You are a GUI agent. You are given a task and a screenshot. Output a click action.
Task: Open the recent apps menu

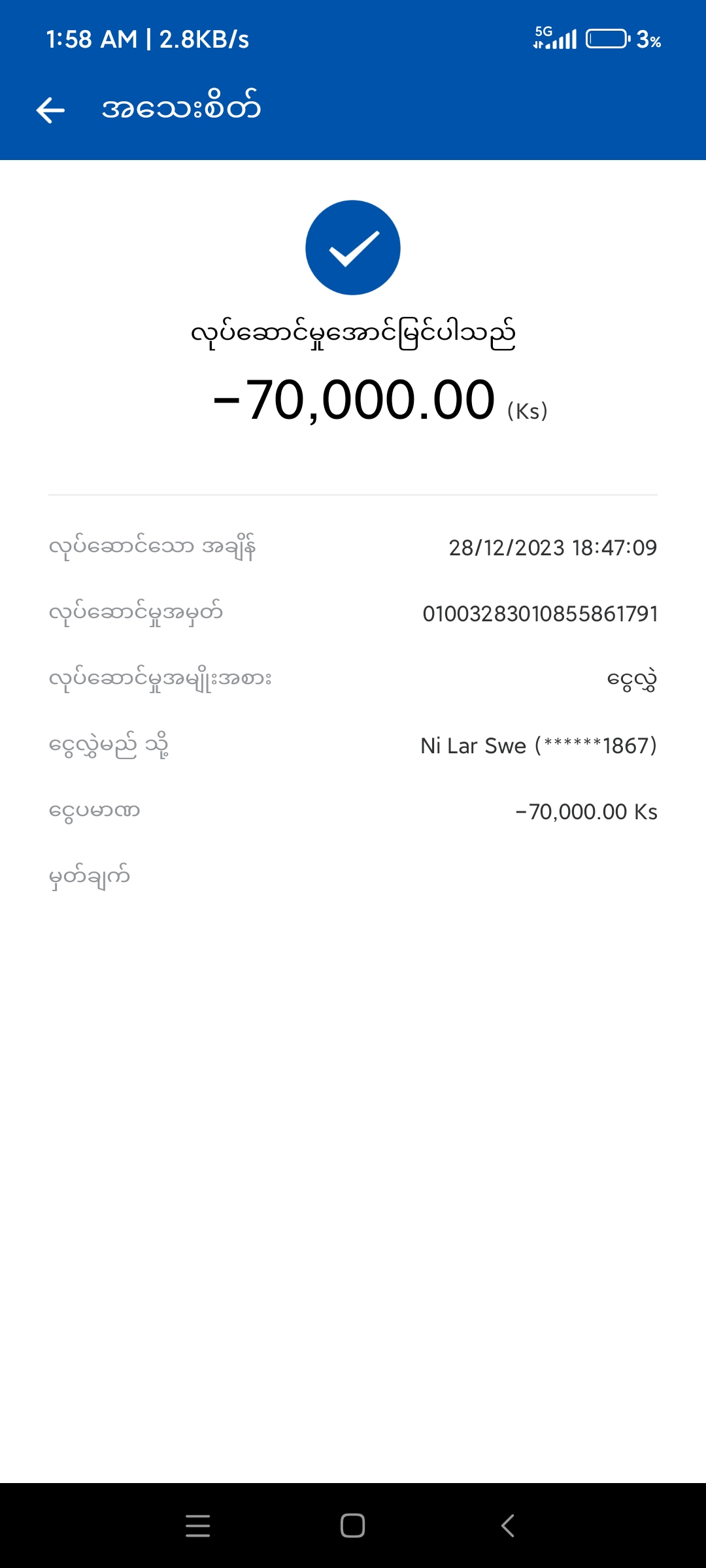coord(197,1526)
